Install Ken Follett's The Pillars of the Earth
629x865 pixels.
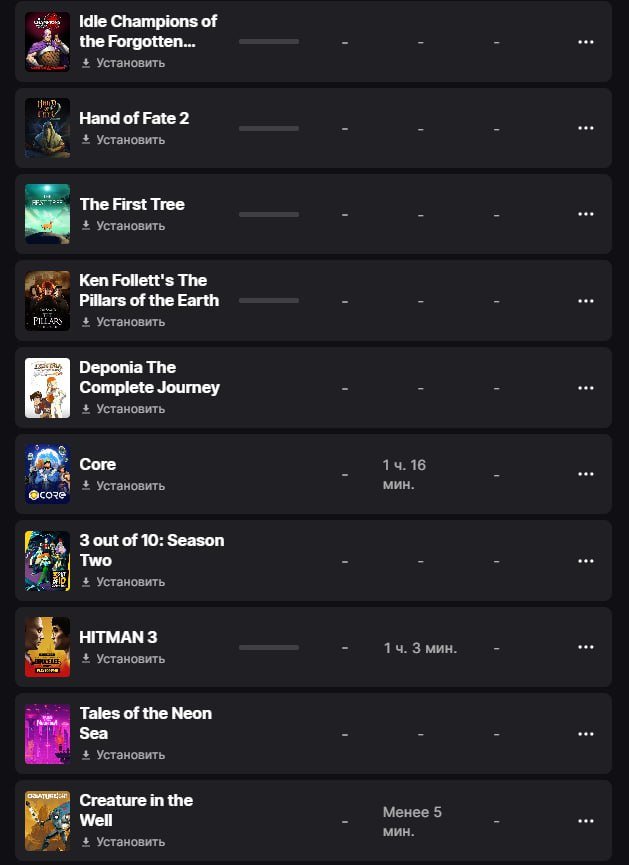click(x=123, y=322)
